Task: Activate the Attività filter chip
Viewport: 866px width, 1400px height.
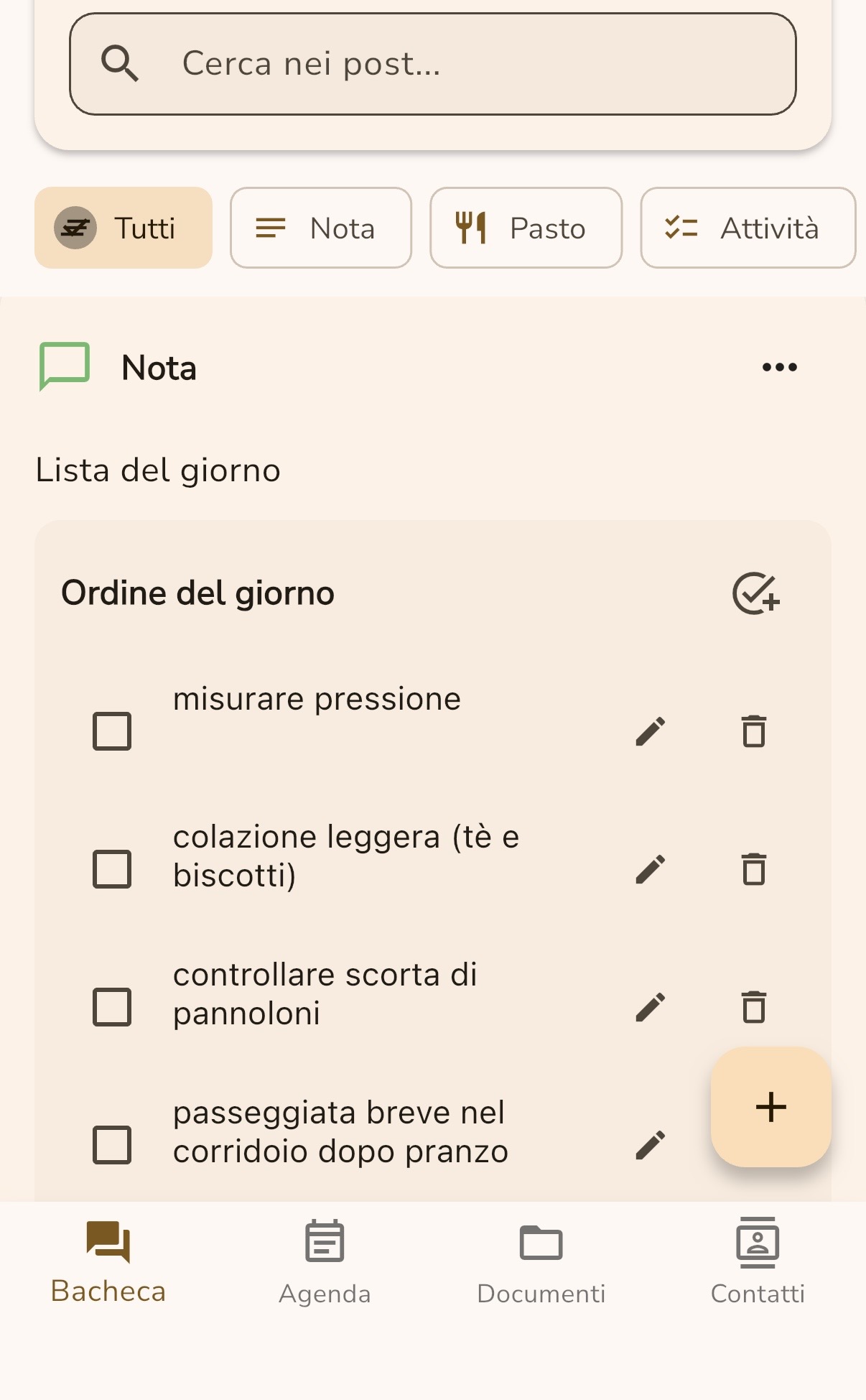Action: 747,228
